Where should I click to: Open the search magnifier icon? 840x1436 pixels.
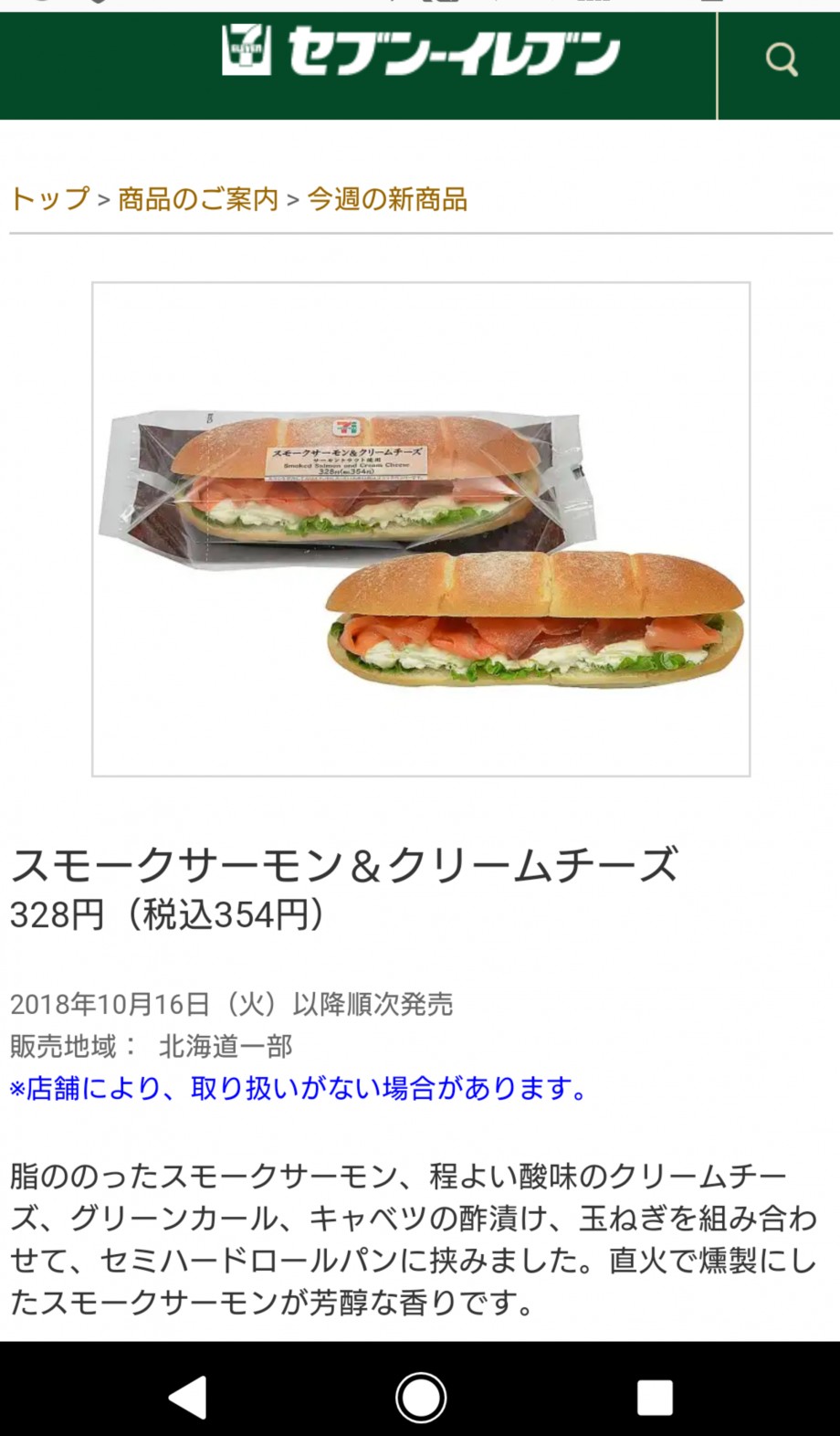click(781, 60)
